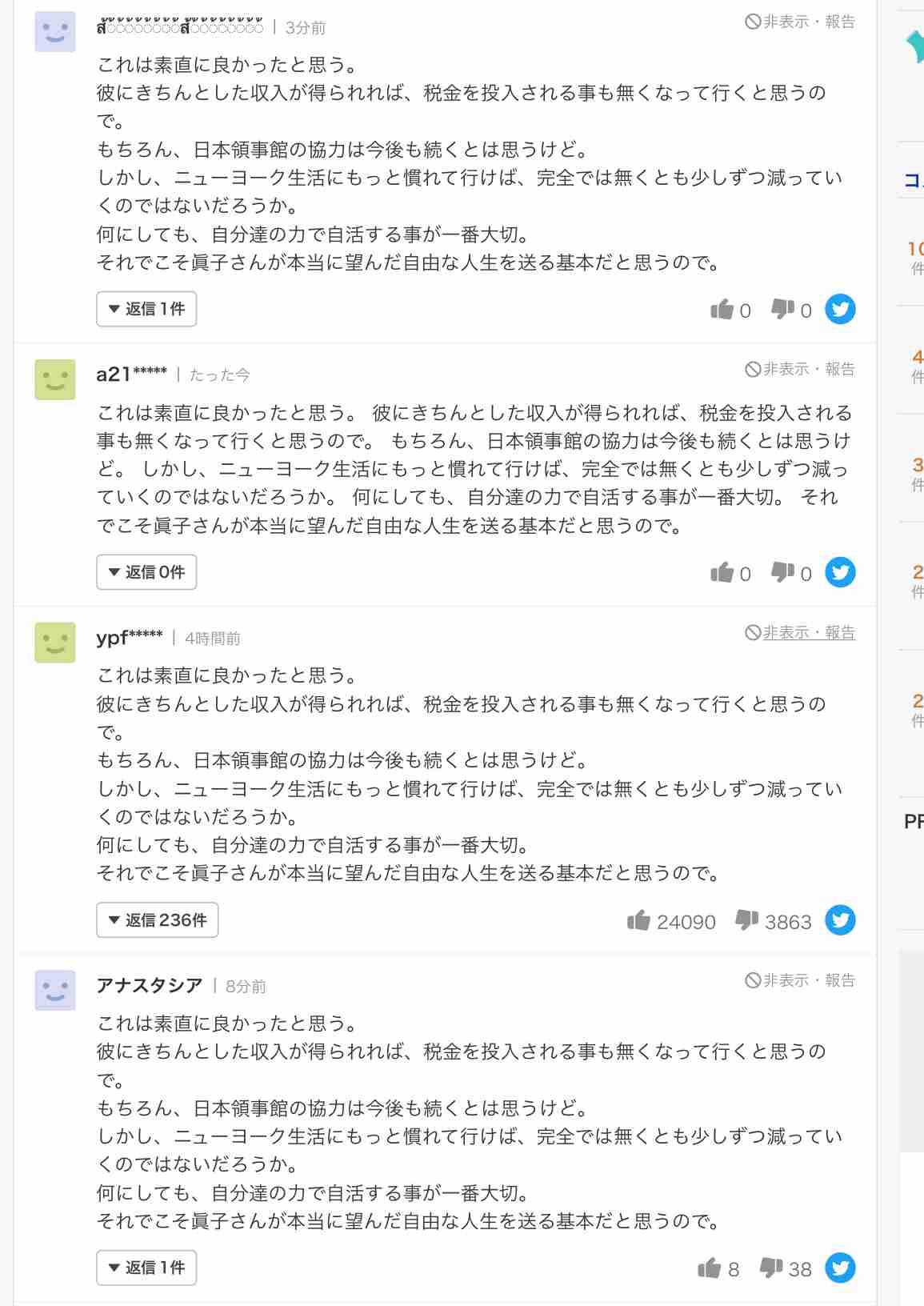Expand replies under a21*****'s comment
Image resolution: width=924 pixels, height=1306 pixels.
click(146, 572)
